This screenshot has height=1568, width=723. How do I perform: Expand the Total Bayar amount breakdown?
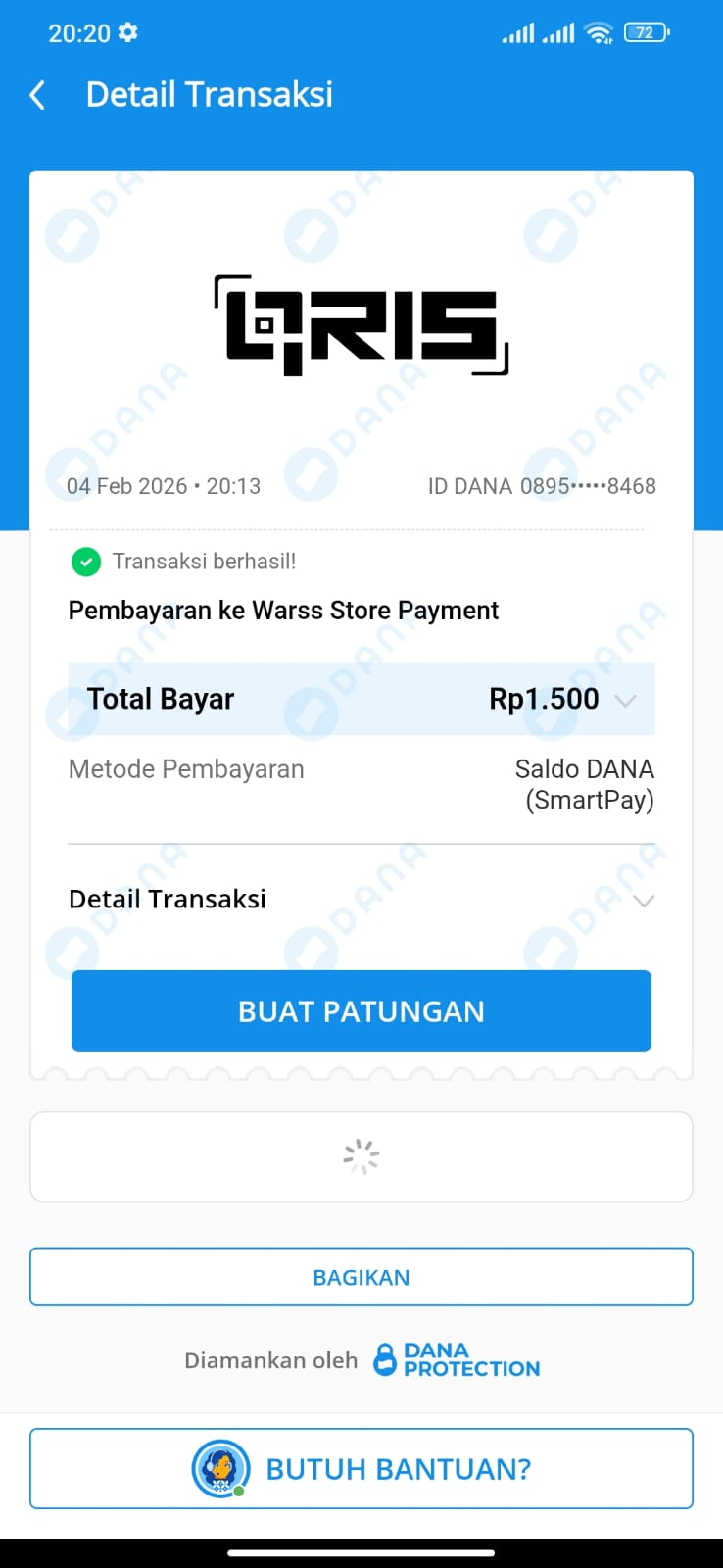tap(625, 700)
